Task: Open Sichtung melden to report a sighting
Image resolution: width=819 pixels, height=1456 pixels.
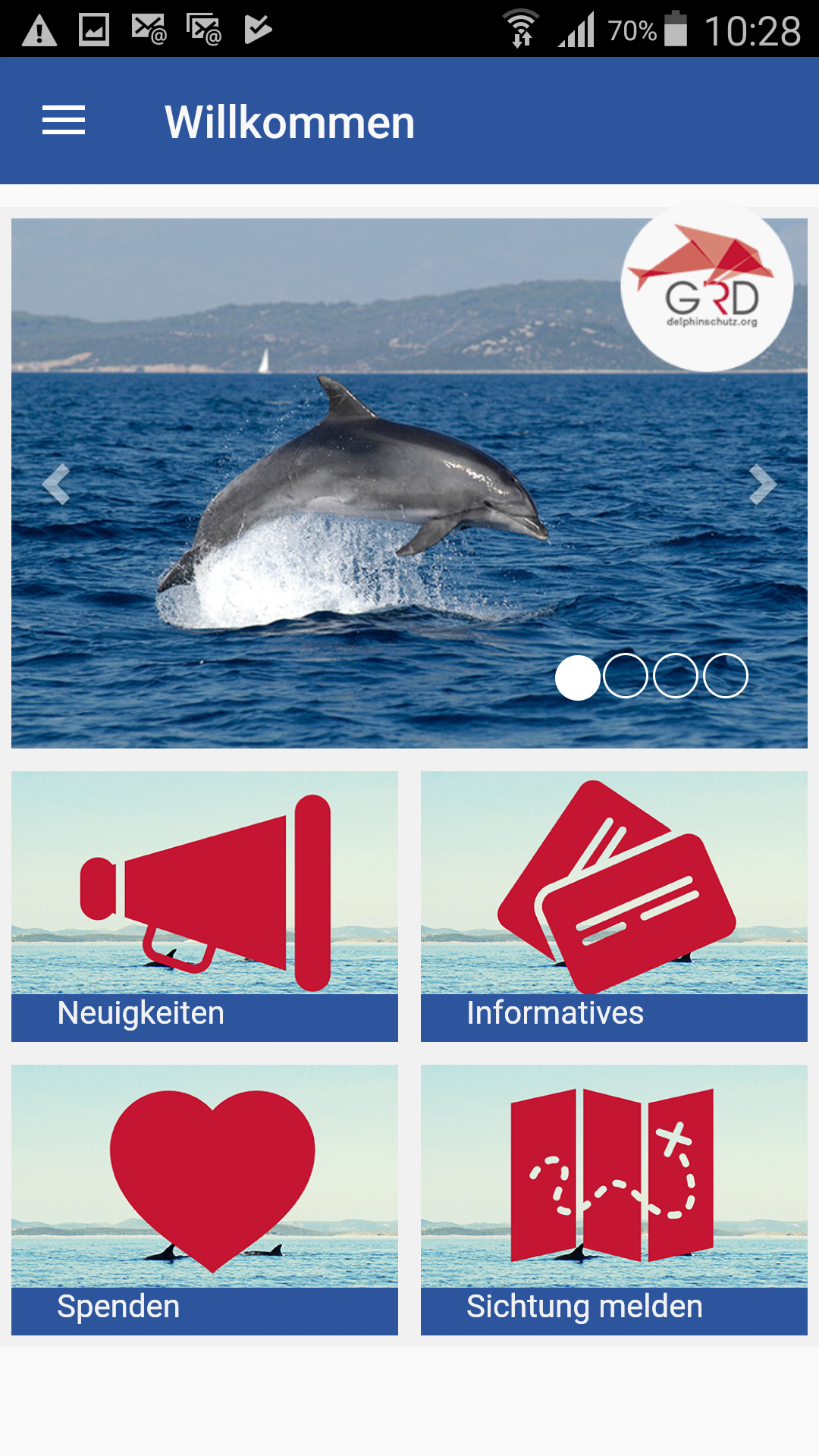Action: pyautogui.click(x=614, y=1200)
